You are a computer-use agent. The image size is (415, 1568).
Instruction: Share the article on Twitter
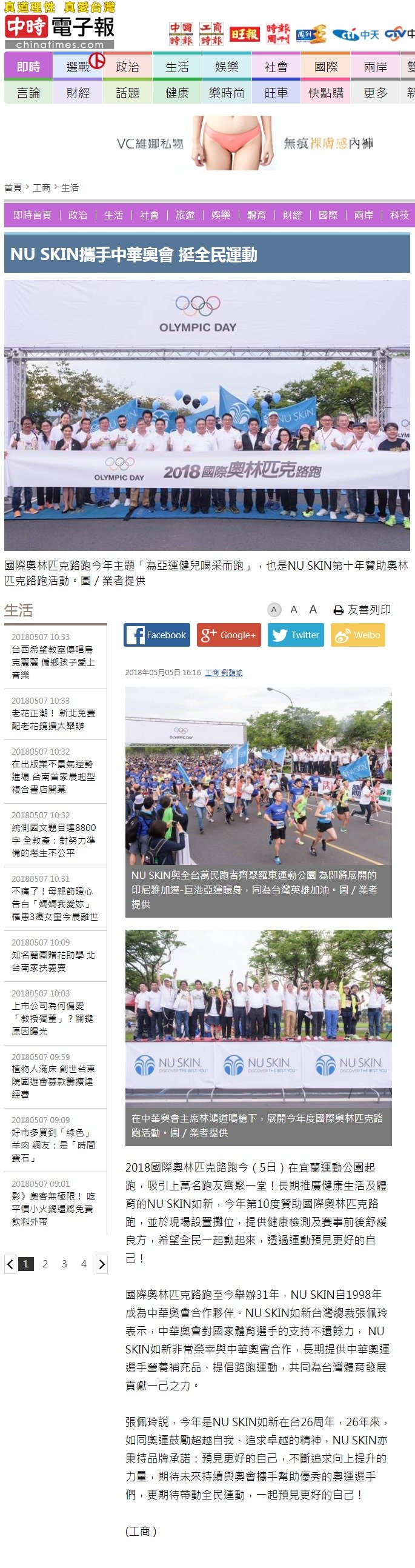click(295, 635)
